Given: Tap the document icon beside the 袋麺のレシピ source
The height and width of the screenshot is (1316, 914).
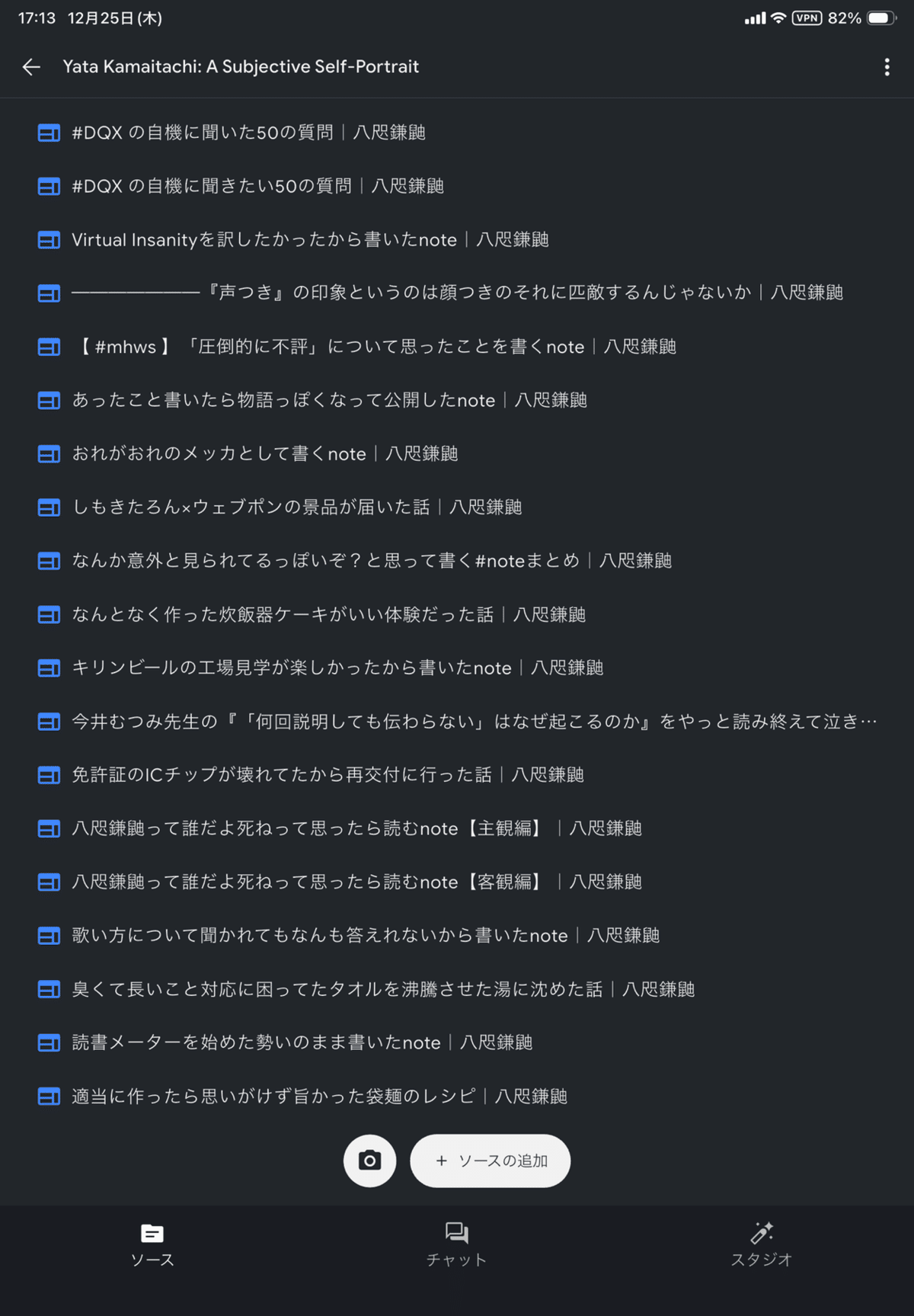Looking at the screenshot, I should (x=49, y=1096).
